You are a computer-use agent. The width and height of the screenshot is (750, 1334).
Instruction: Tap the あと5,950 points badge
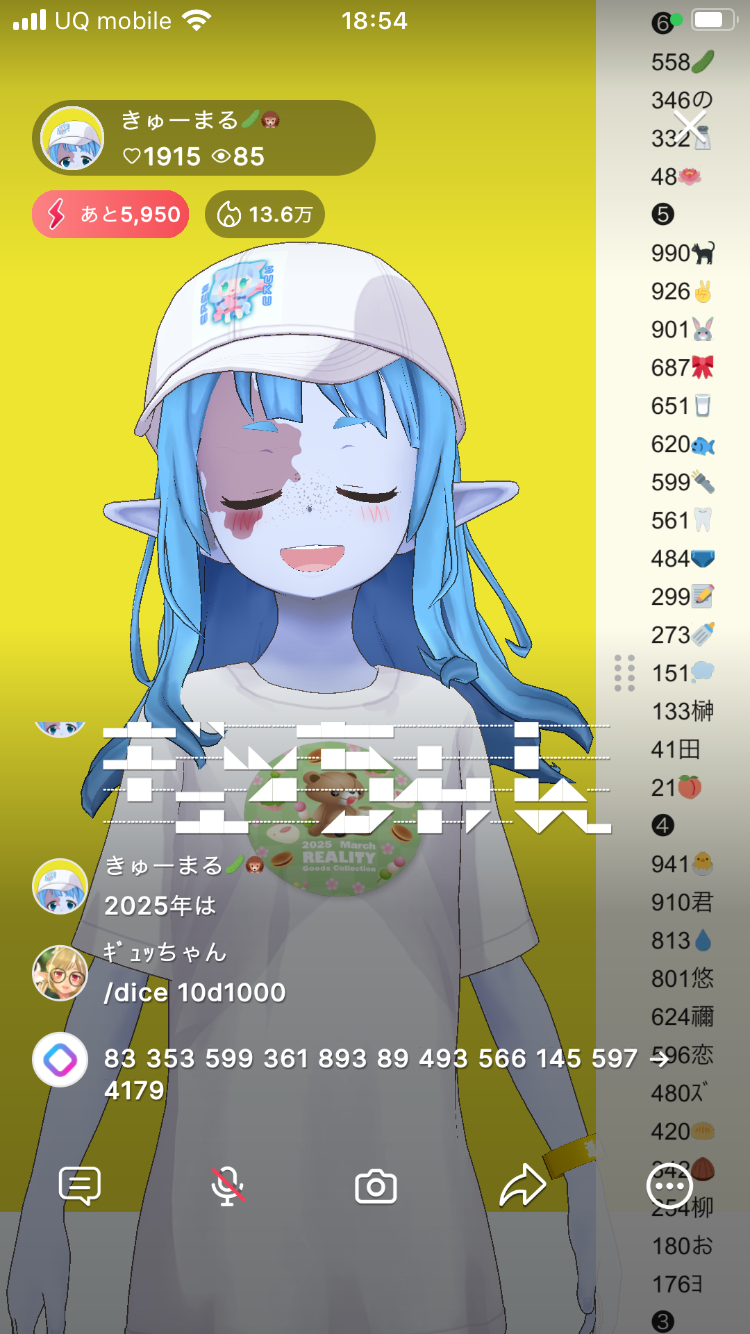(x=111, y=214)
